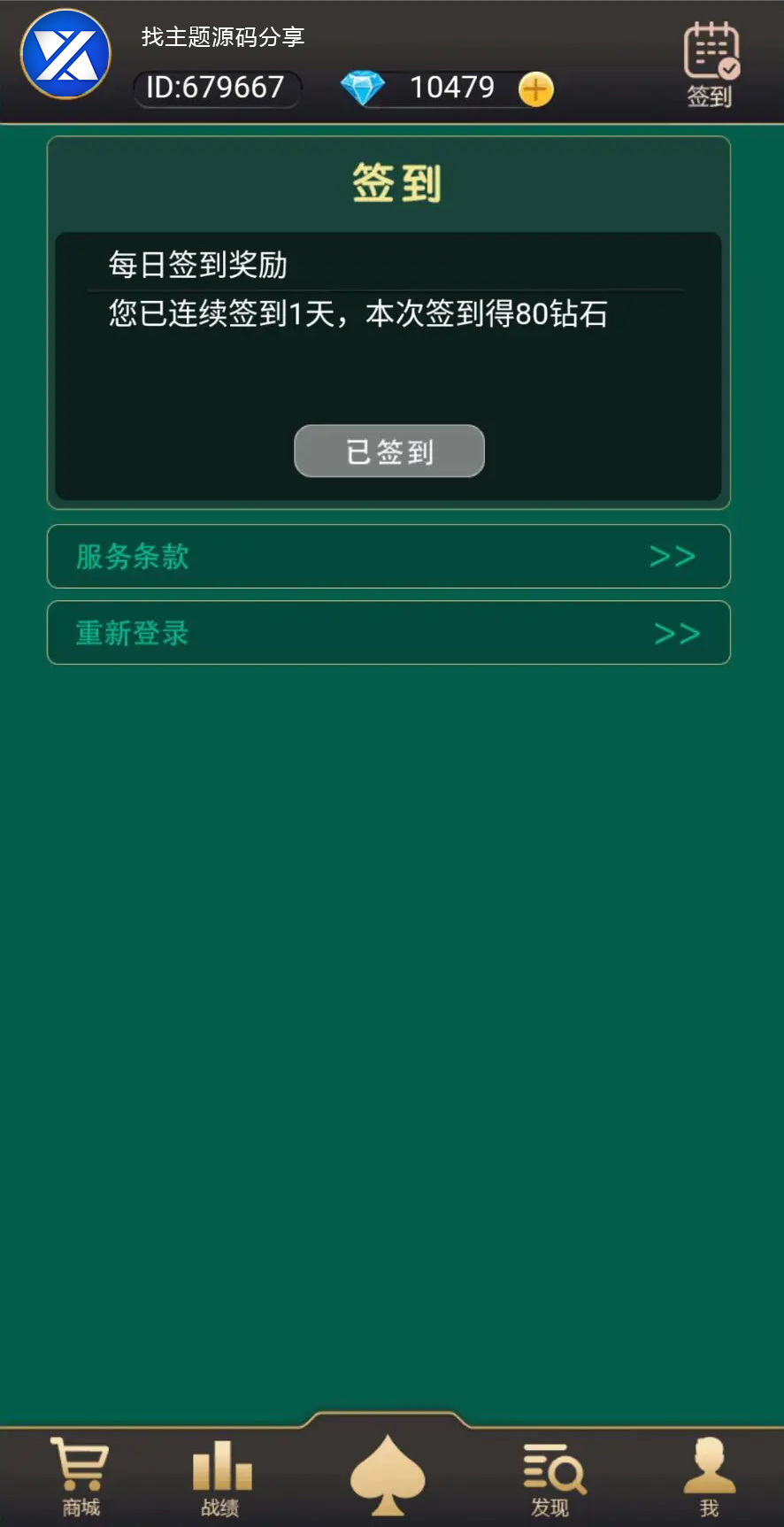Screen dimensions: 784x1527
Task: Select 重新登录 to log in again
Action: point(388,633)
